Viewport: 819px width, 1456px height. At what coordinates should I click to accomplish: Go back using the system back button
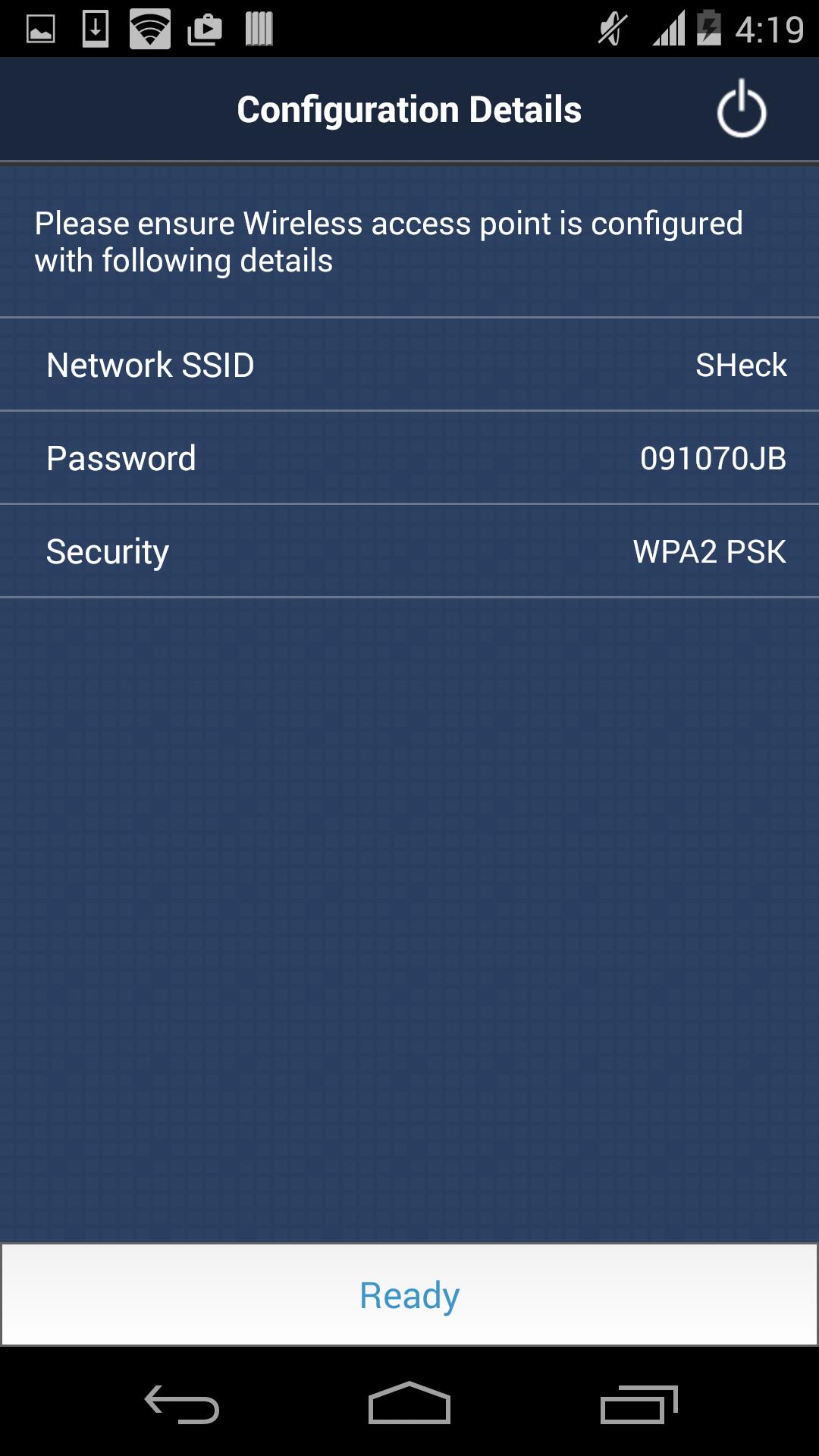[182, 1404]
